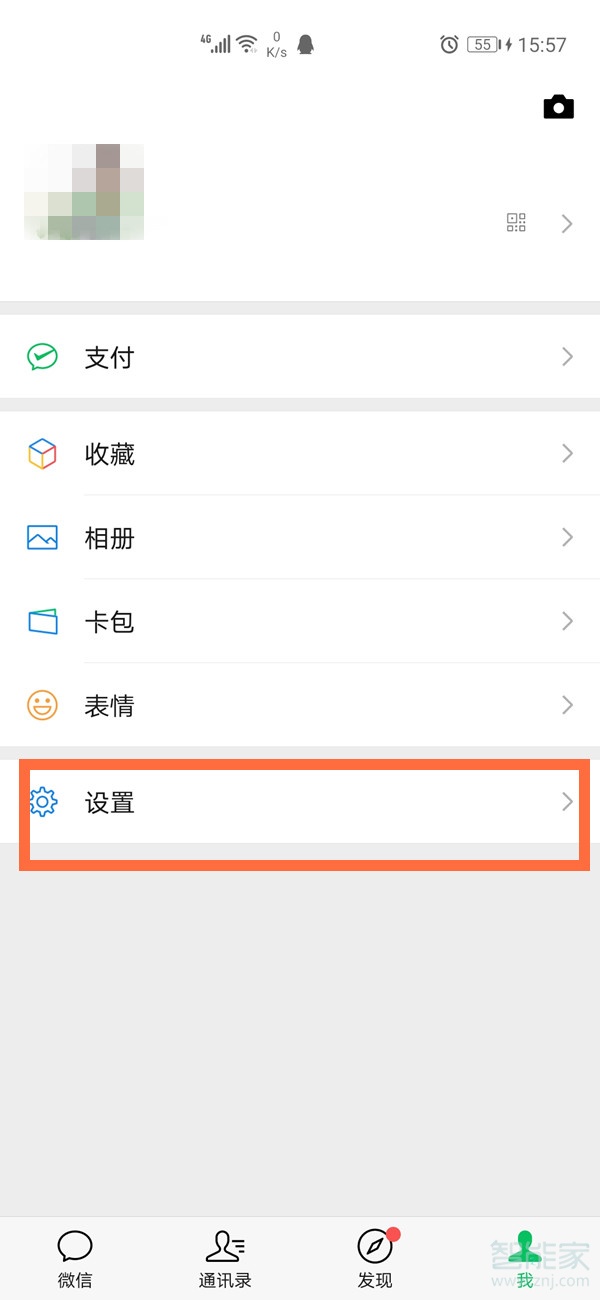The width and height of the screenshot is (600, 1300).
Task: Switch to the 发现 discover tab
Action: [x=375, y=1258]
